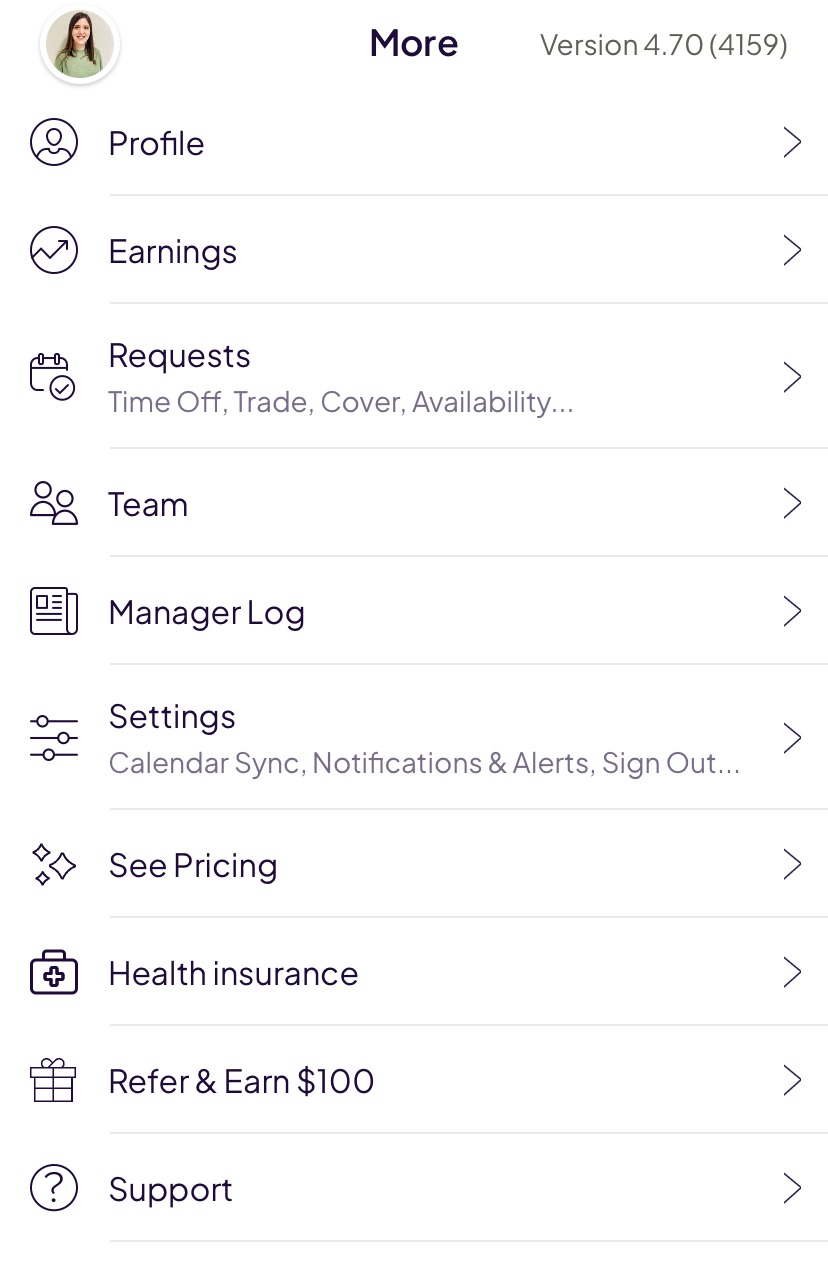Viewport: 828px width, 1262px height.
Task: Expand the Support row chevron
Action: click(793, 1188)
